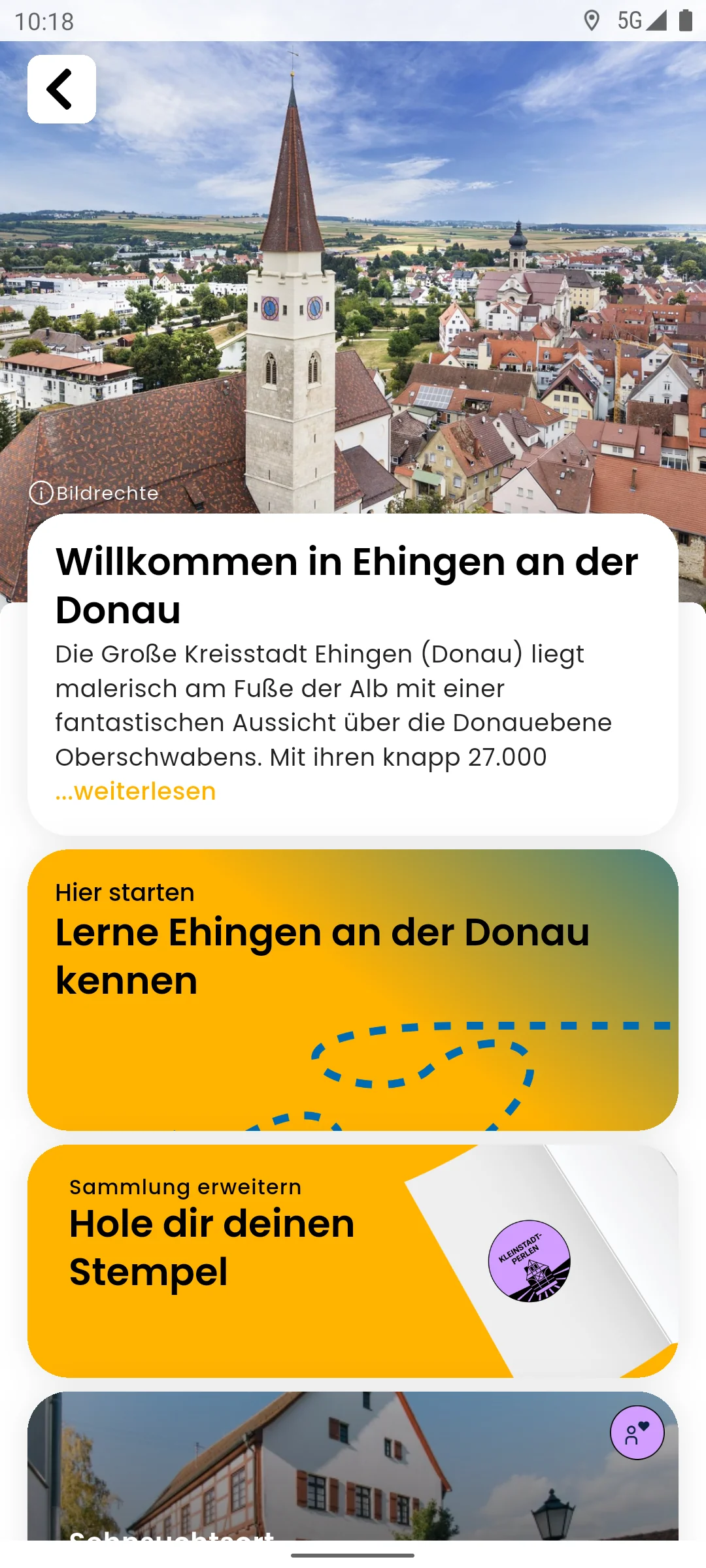Tap the signal strength icon

[x=658, y=20]
